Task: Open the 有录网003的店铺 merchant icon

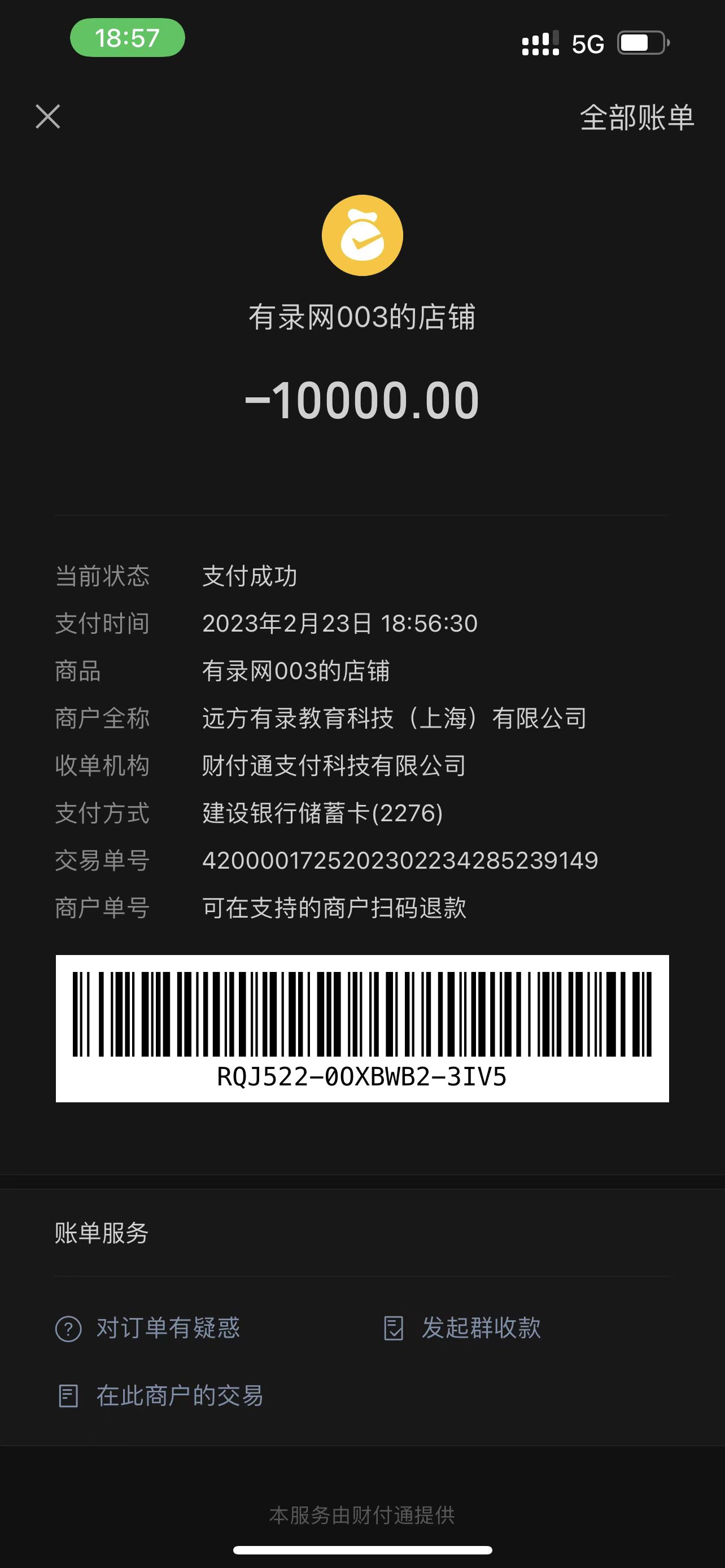Action: tap(362, 235)
